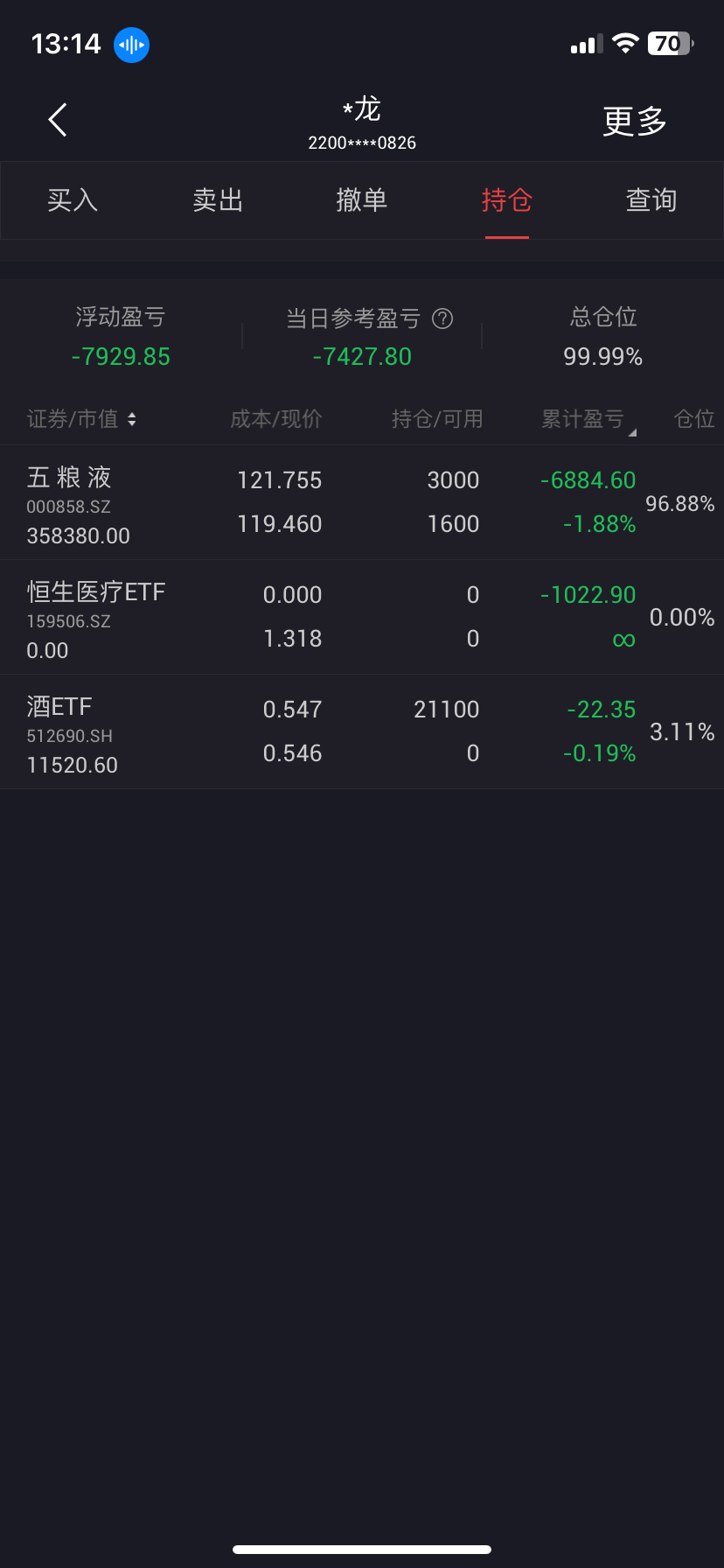This screenshot has width=724, height=1568.
Task: Open the 更多 menu
Action: 635,121
